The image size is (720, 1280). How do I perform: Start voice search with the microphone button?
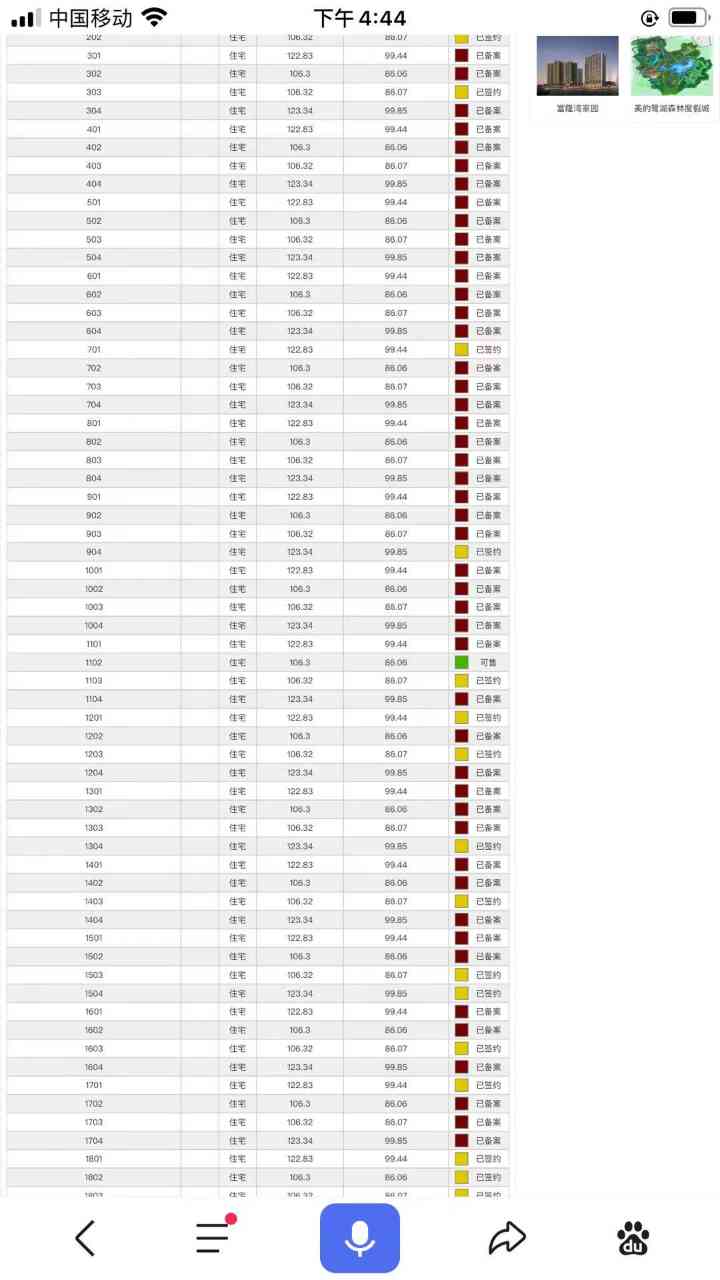360,1238
